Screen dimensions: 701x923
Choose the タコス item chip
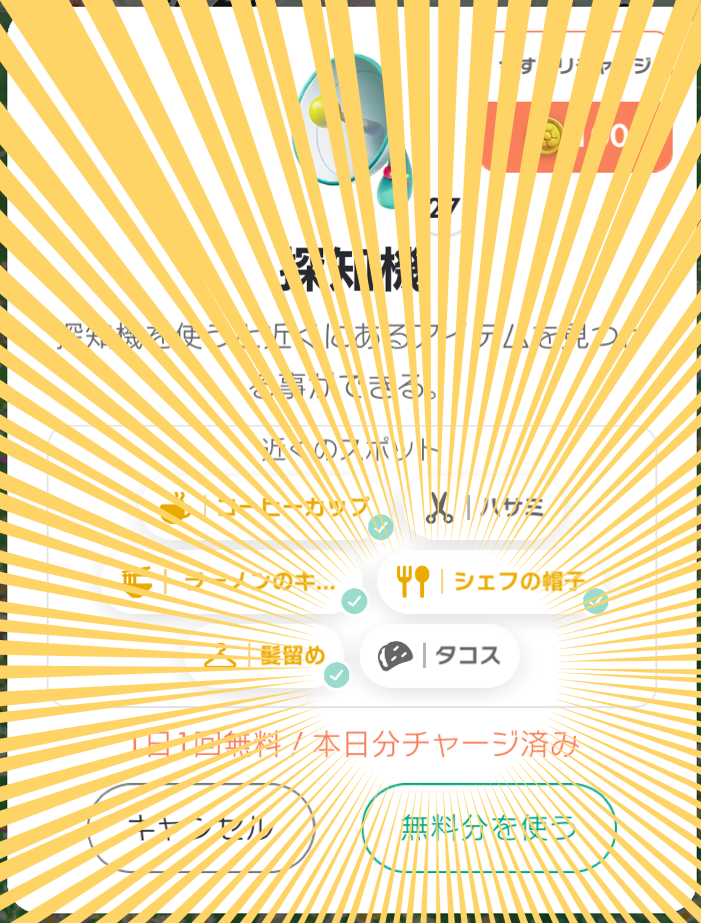click(440, 656)
